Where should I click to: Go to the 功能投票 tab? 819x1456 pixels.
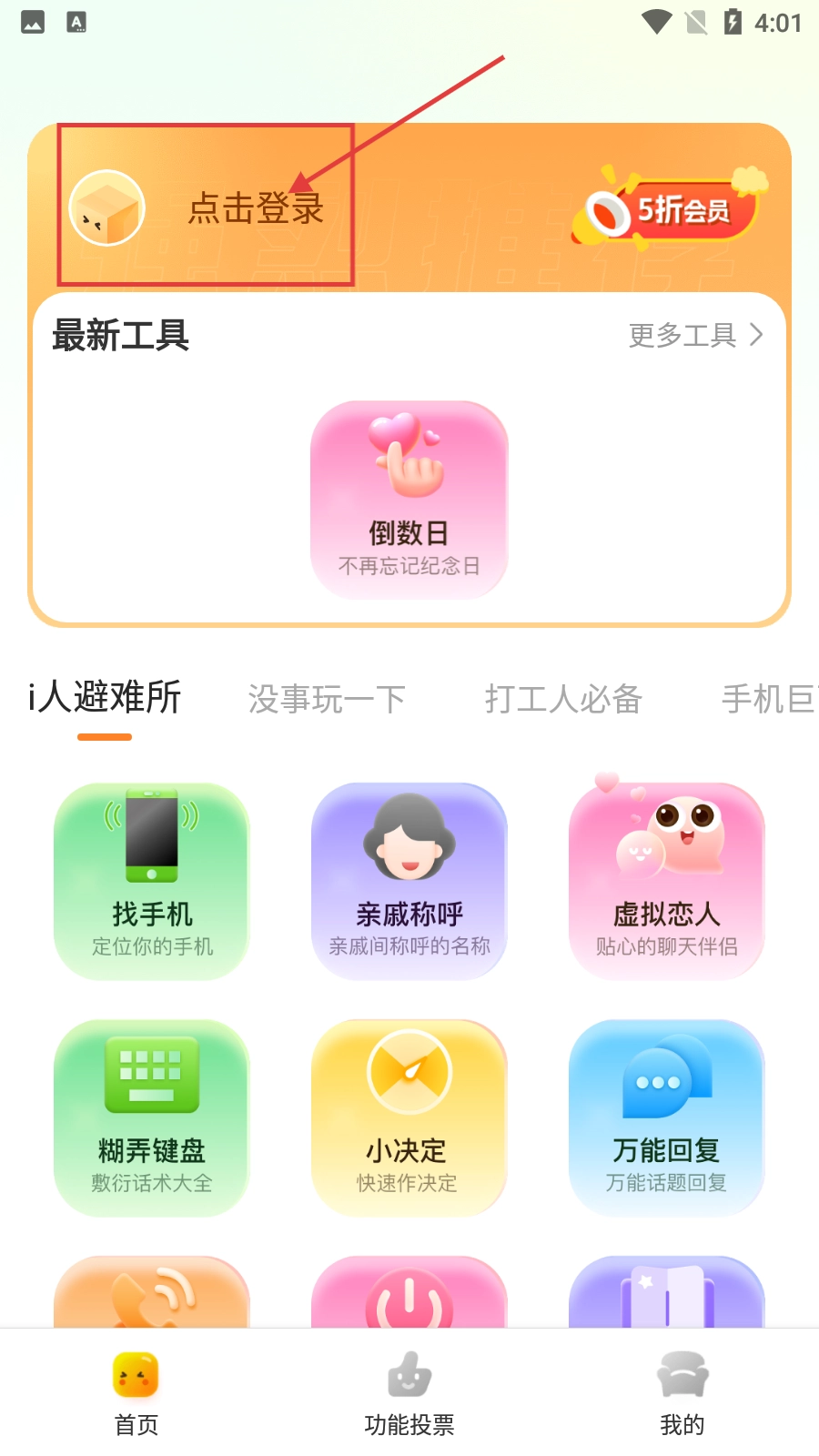click(x=409, y=1394)
